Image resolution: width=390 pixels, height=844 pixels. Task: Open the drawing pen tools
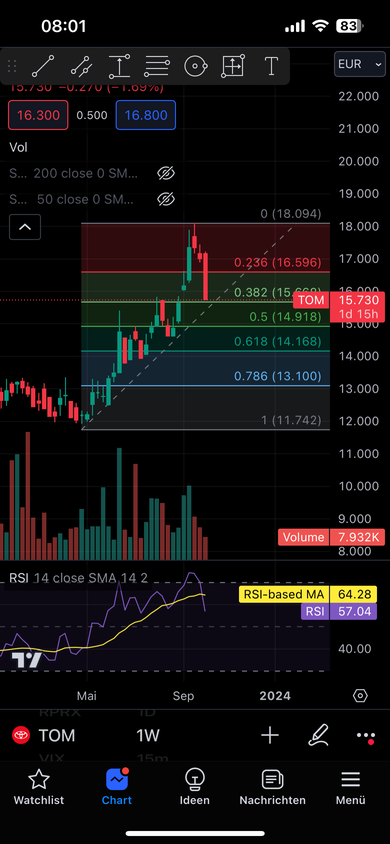point(318,735)
